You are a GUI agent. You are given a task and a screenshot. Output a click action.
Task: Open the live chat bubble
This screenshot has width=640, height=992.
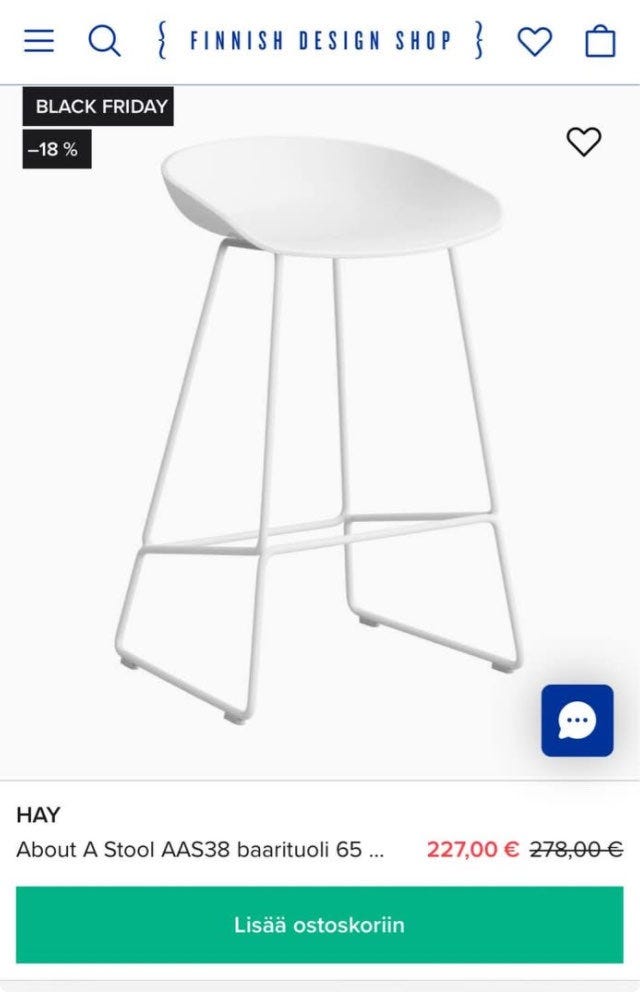(577, 720)
